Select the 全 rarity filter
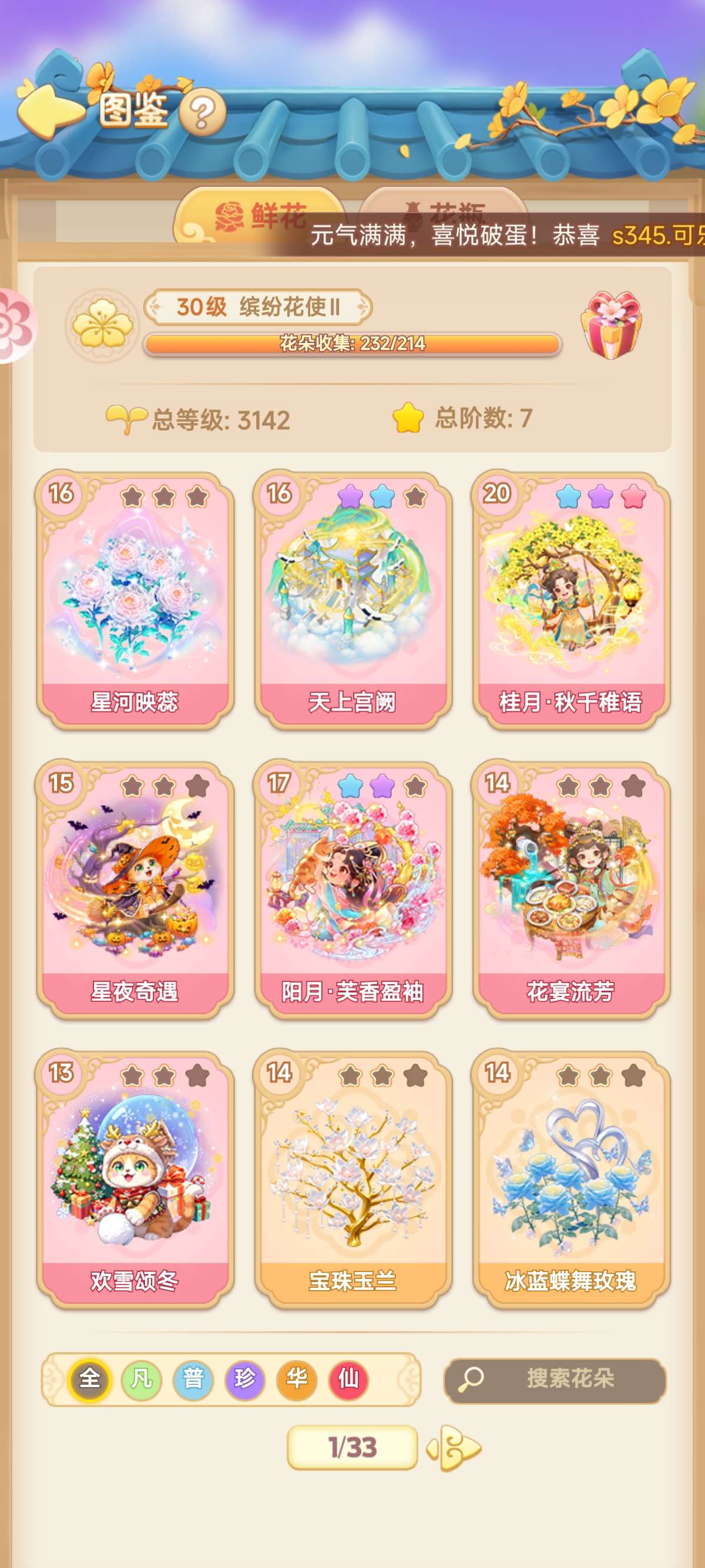The width and height of the screenshot is (705, 1568). (89, 1378)
